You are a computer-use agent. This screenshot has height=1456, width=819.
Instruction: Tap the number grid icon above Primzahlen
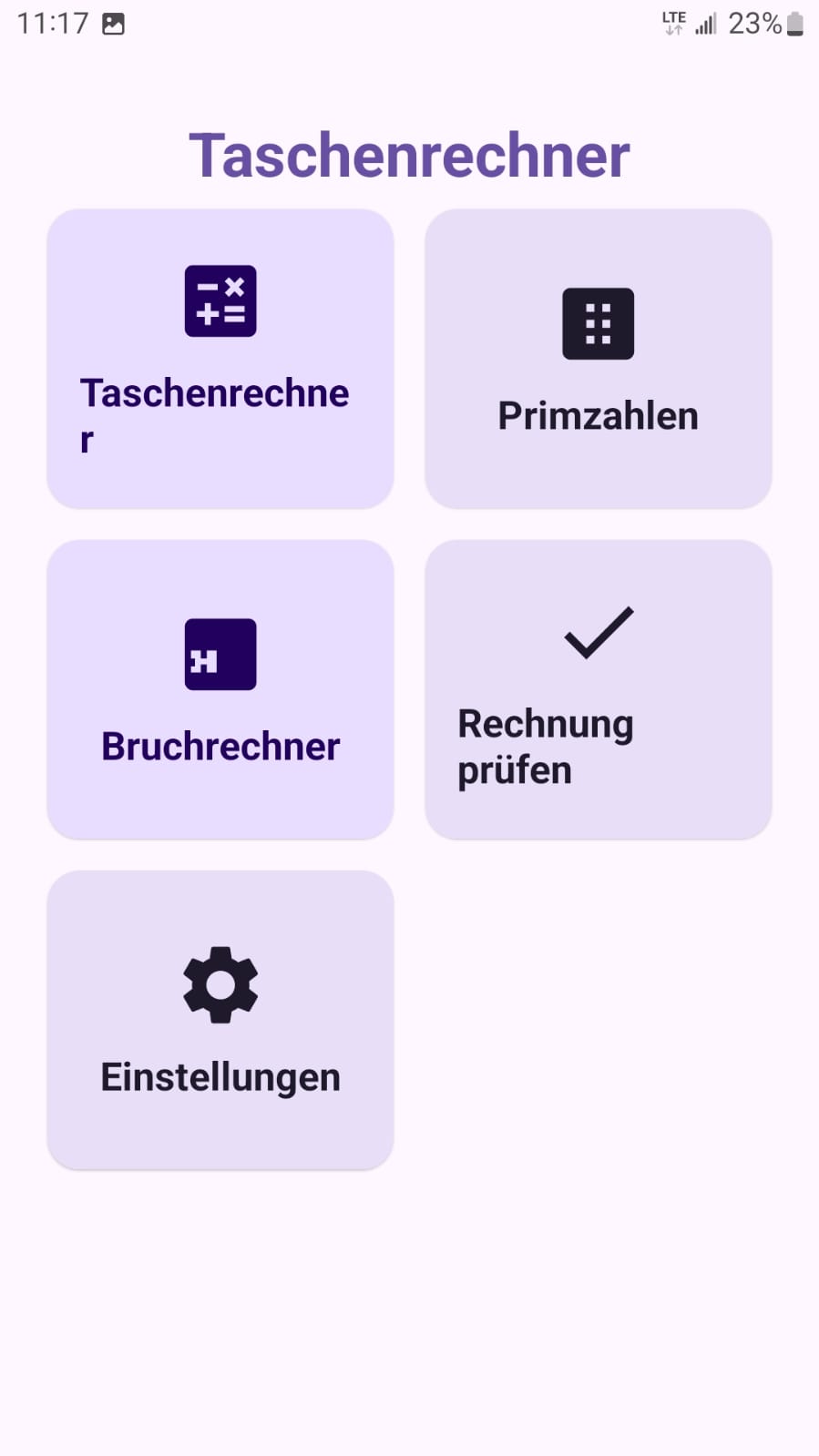coord(598,324)
